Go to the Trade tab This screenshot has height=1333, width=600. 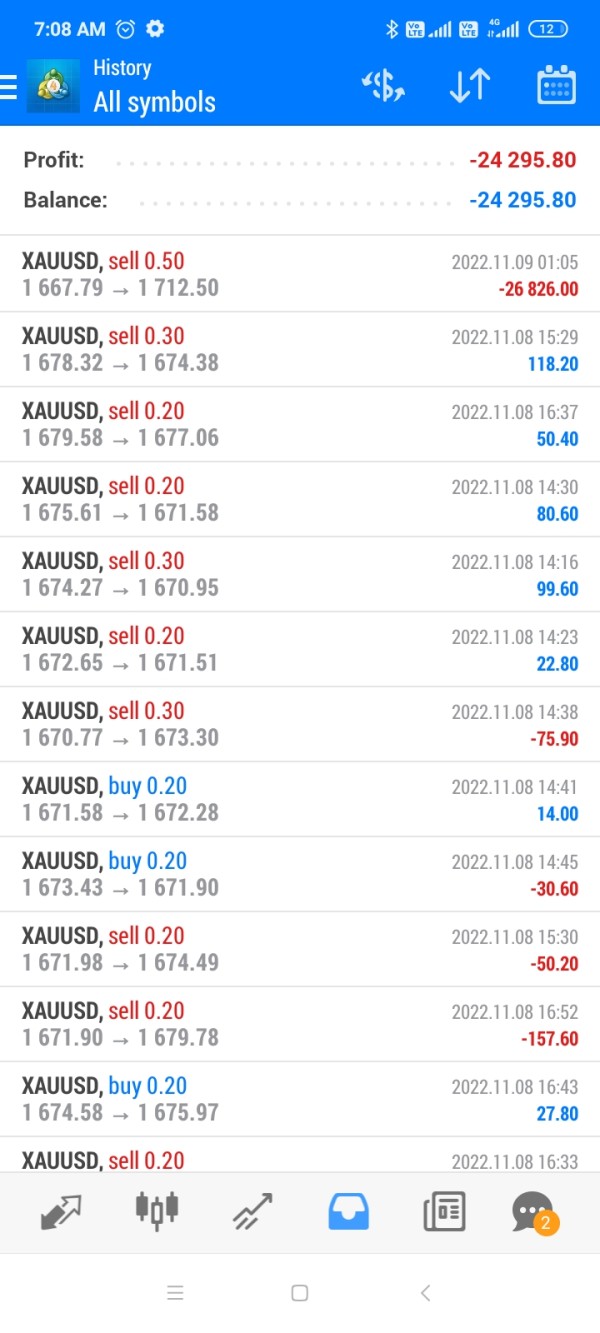tap(252, 1212)
